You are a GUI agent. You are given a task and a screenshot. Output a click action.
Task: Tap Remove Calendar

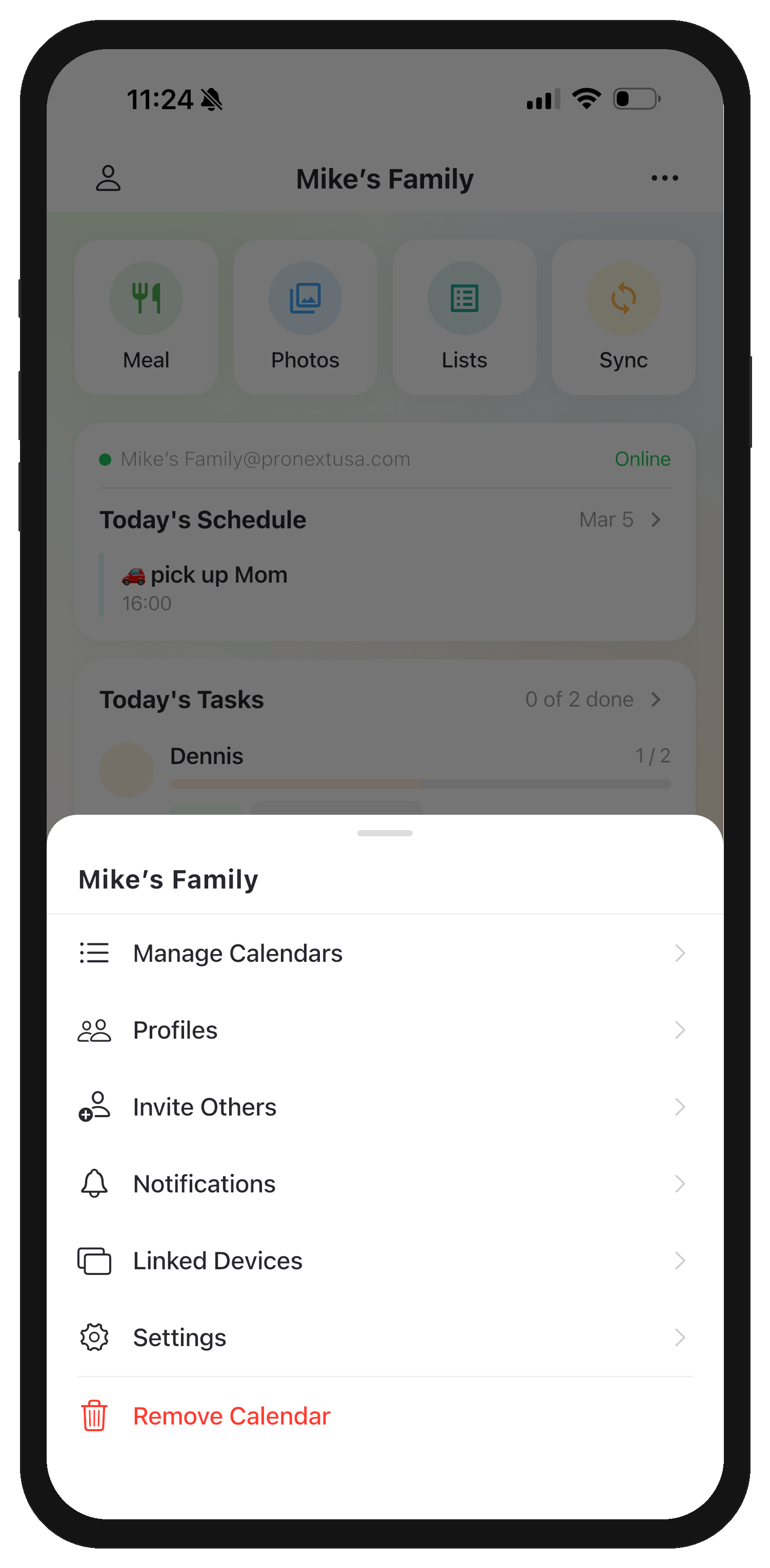232,1416
